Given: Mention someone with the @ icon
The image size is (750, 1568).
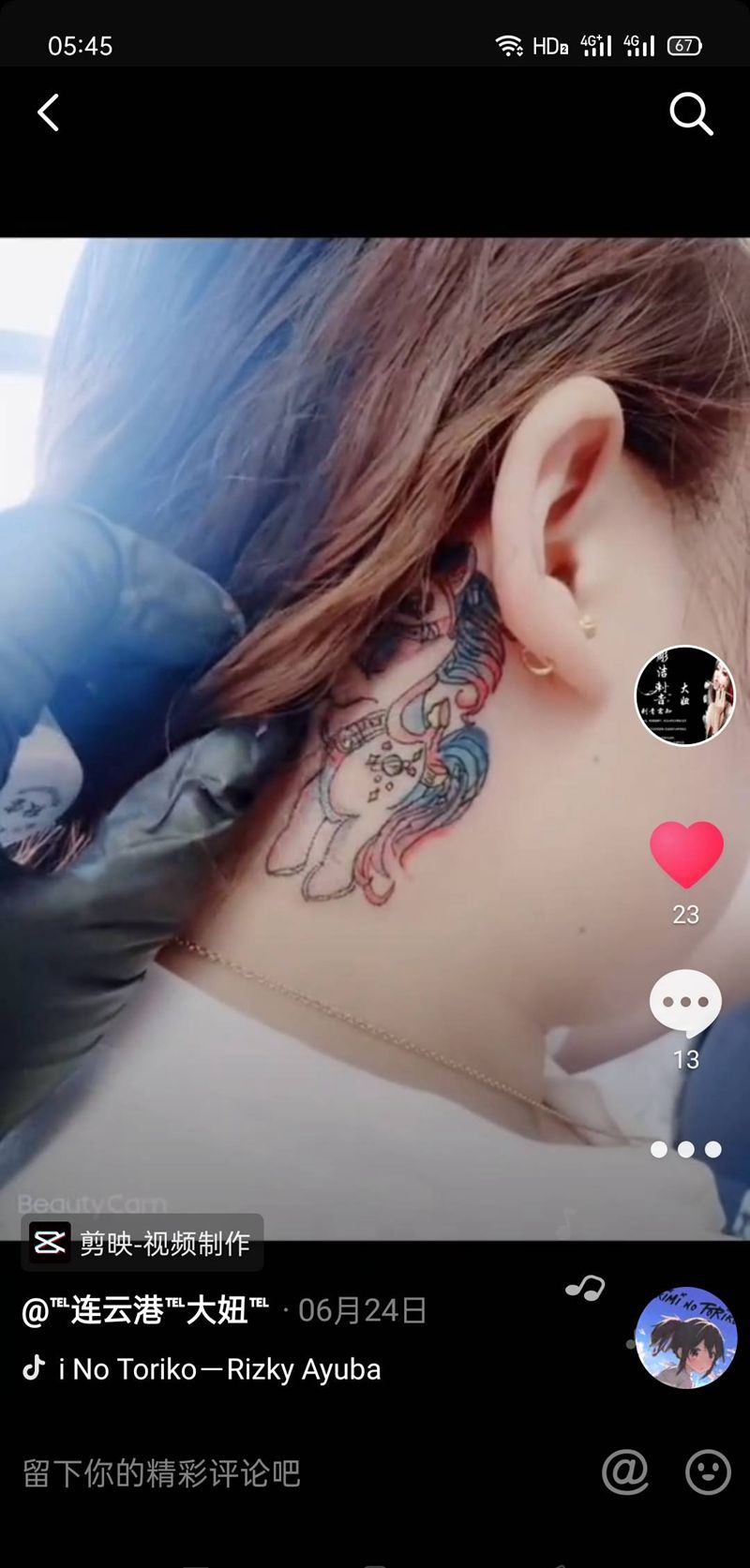Looking at the screenshot, I should (625, 1471).
